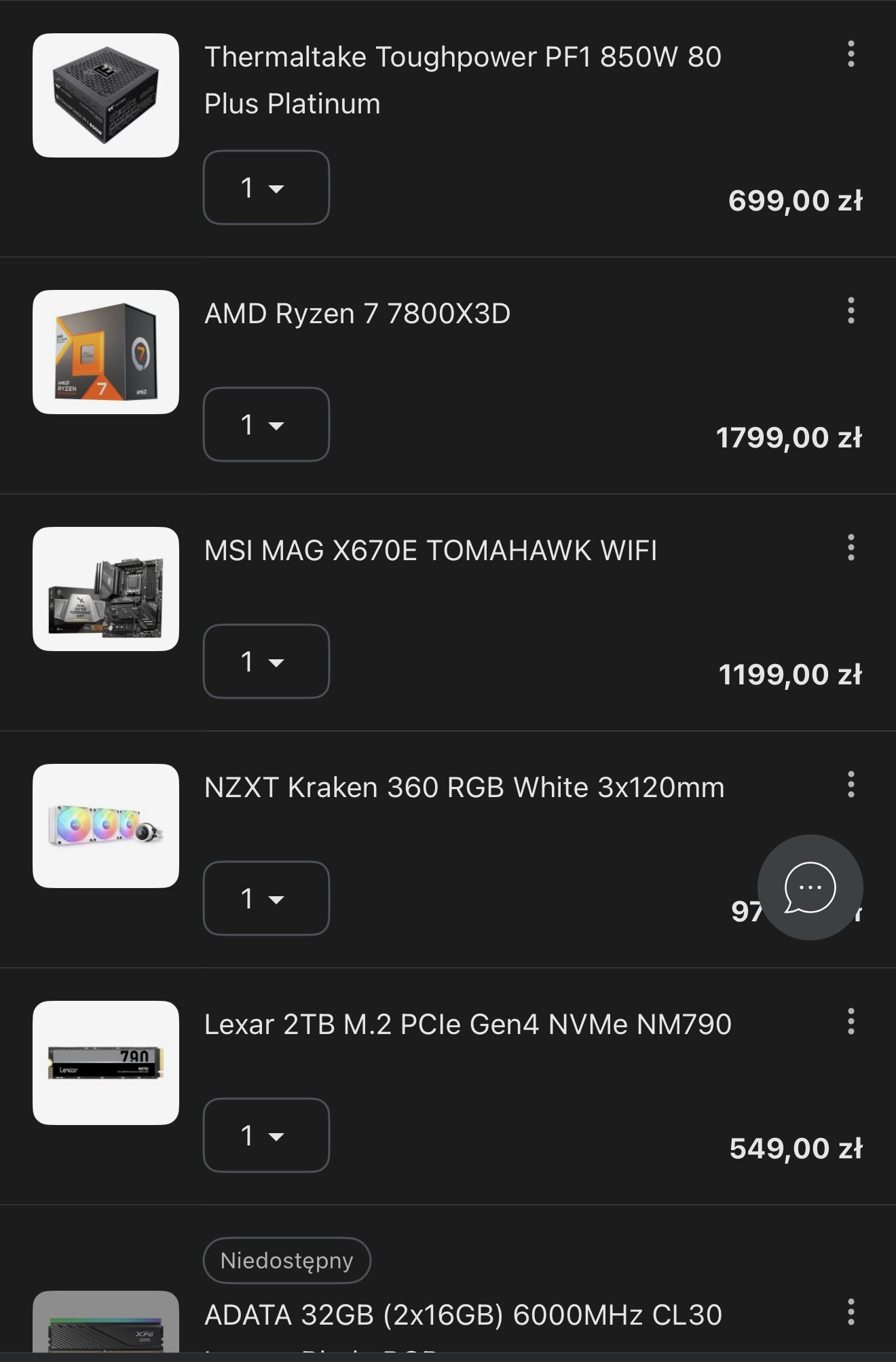Change quantity of NZXT Kraken 360 RGB
The height and width of the screenshot is (1362, 896).
pos(266,898)
